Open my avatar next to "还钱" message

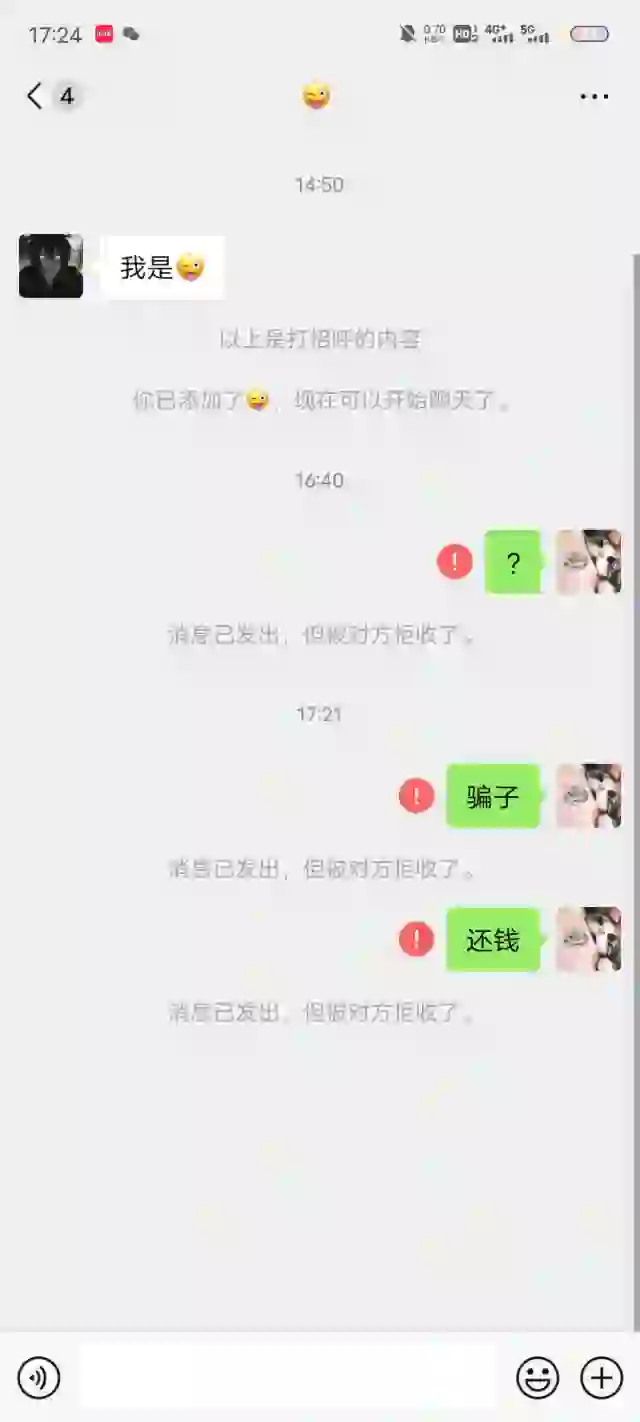point(589,939)
